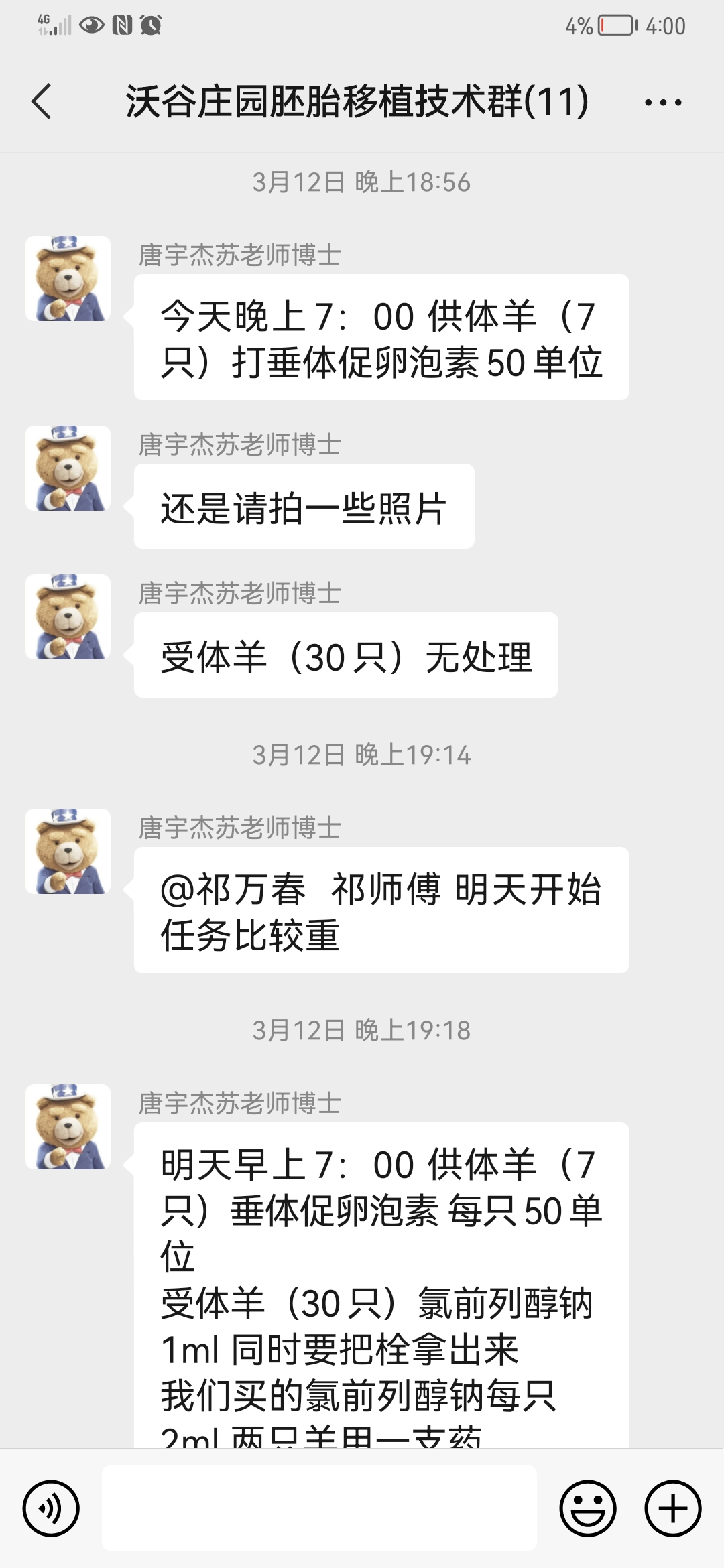The height and width of the screenshot is (1568, 724).
Task: Tap avatar beside 还是请拍一些照片 message
Action: pyautogui.click(x=68, y=468)
